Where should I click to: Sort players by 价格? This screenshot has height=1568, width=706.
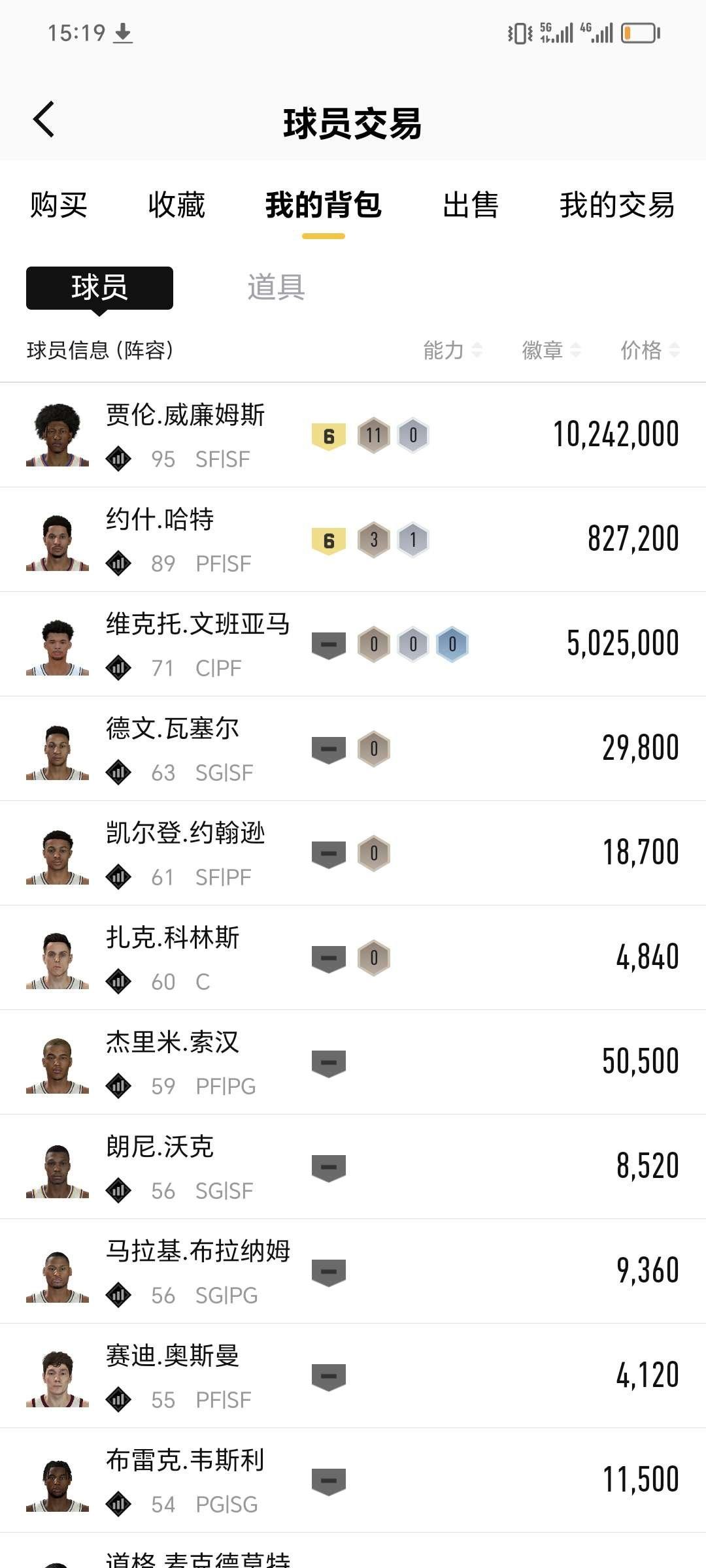[649, 350]
